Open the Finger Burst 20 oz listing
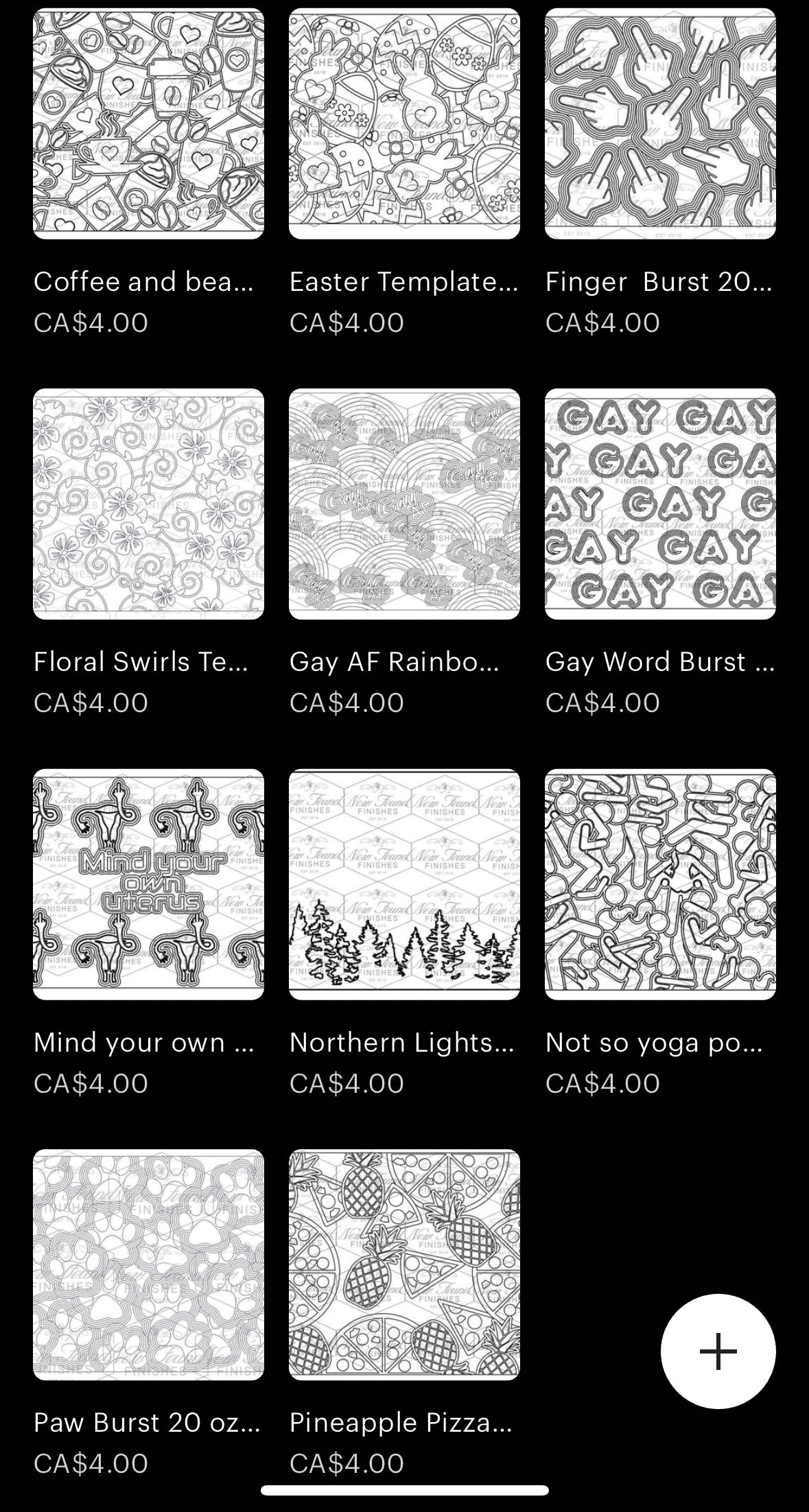Screen dimensions: 809x1512 click(660, 123)
